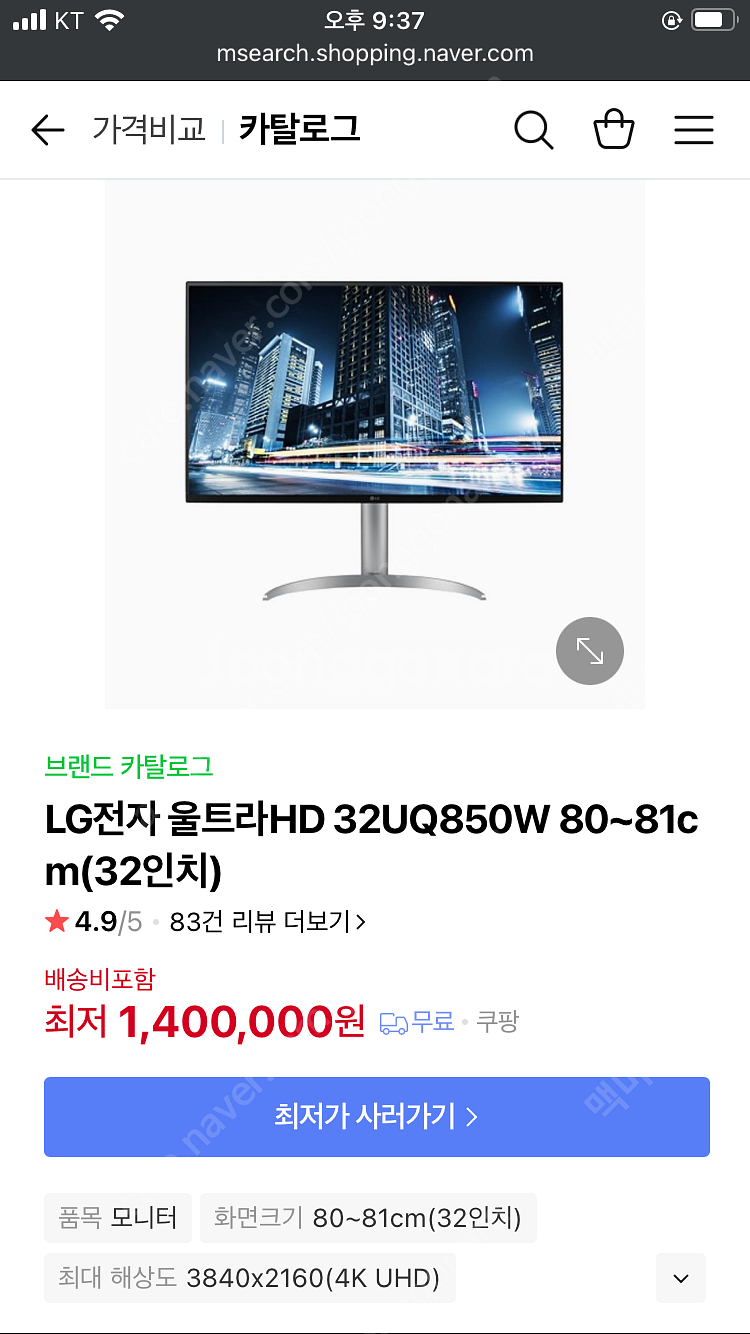750x1334 pixels.
Task: Click the orientation lock icon
Action: (x=672, y=17)
